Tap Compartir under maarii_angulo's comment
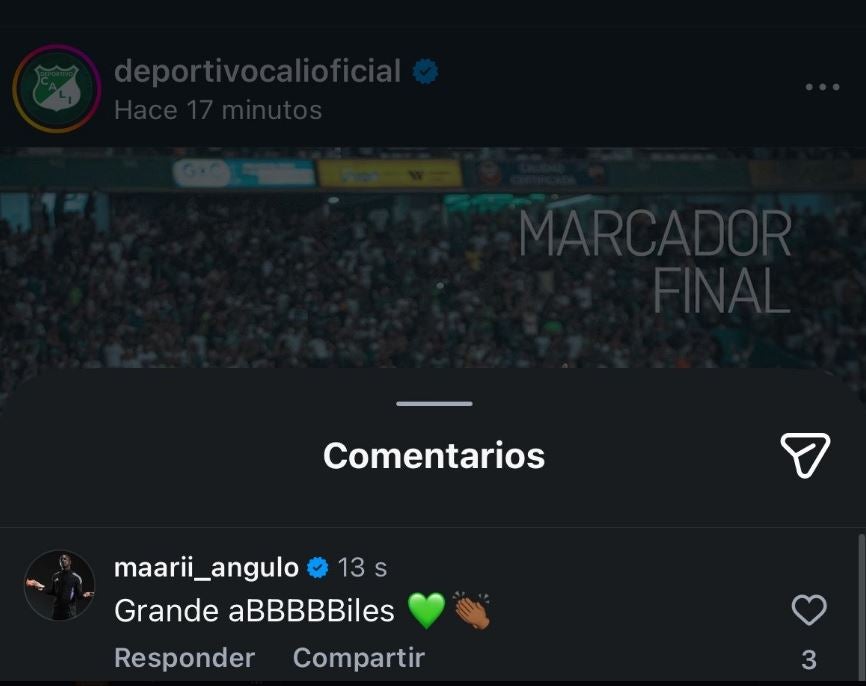 coord(358,658)
